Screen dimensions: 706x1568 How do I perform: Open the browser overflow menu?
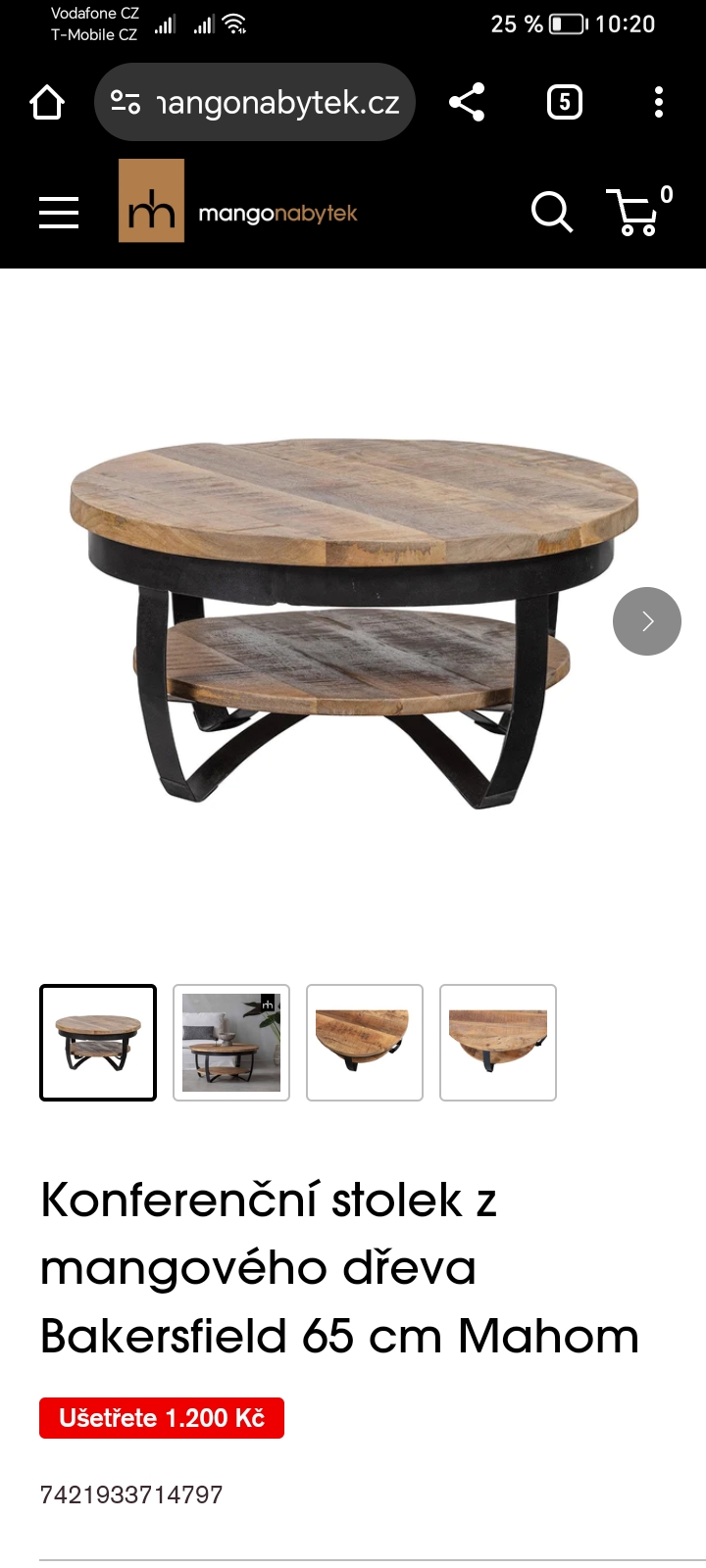coord(659,102)
